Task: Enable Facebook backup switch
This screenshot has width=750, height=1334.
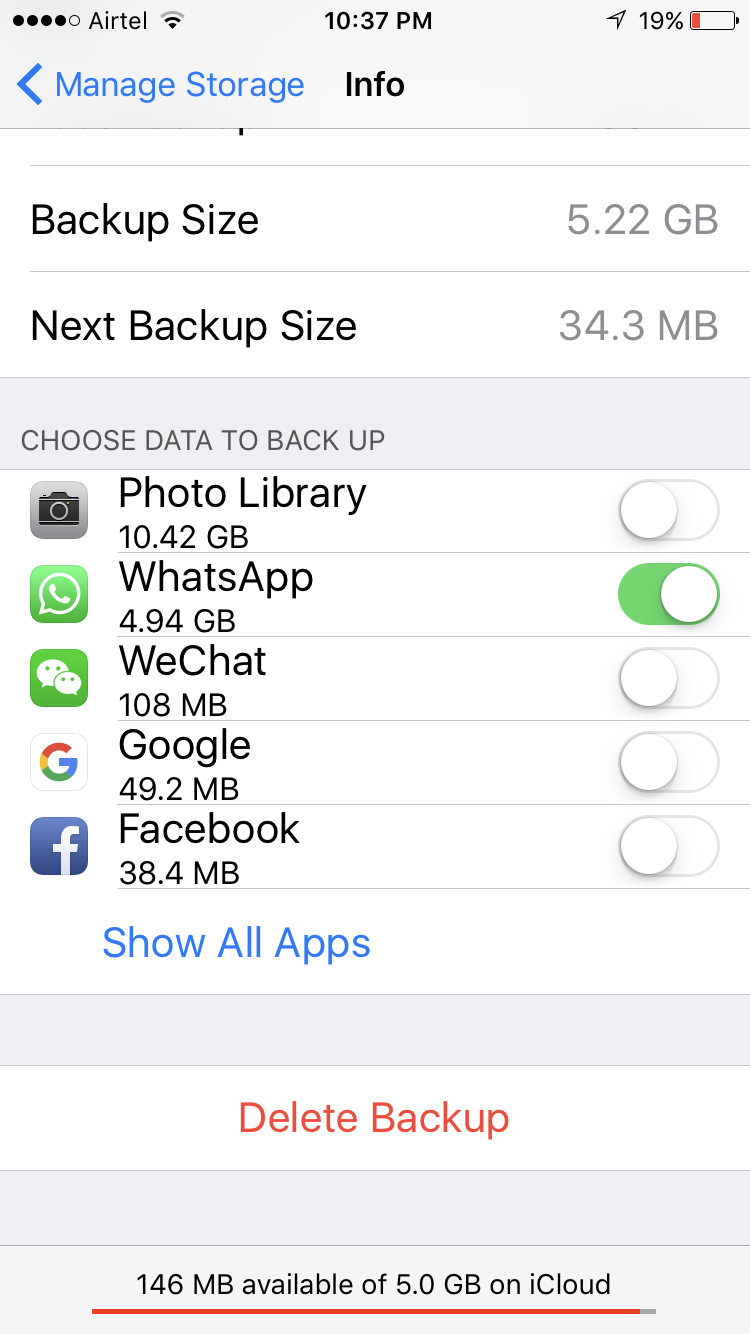Action: (668, 846)
